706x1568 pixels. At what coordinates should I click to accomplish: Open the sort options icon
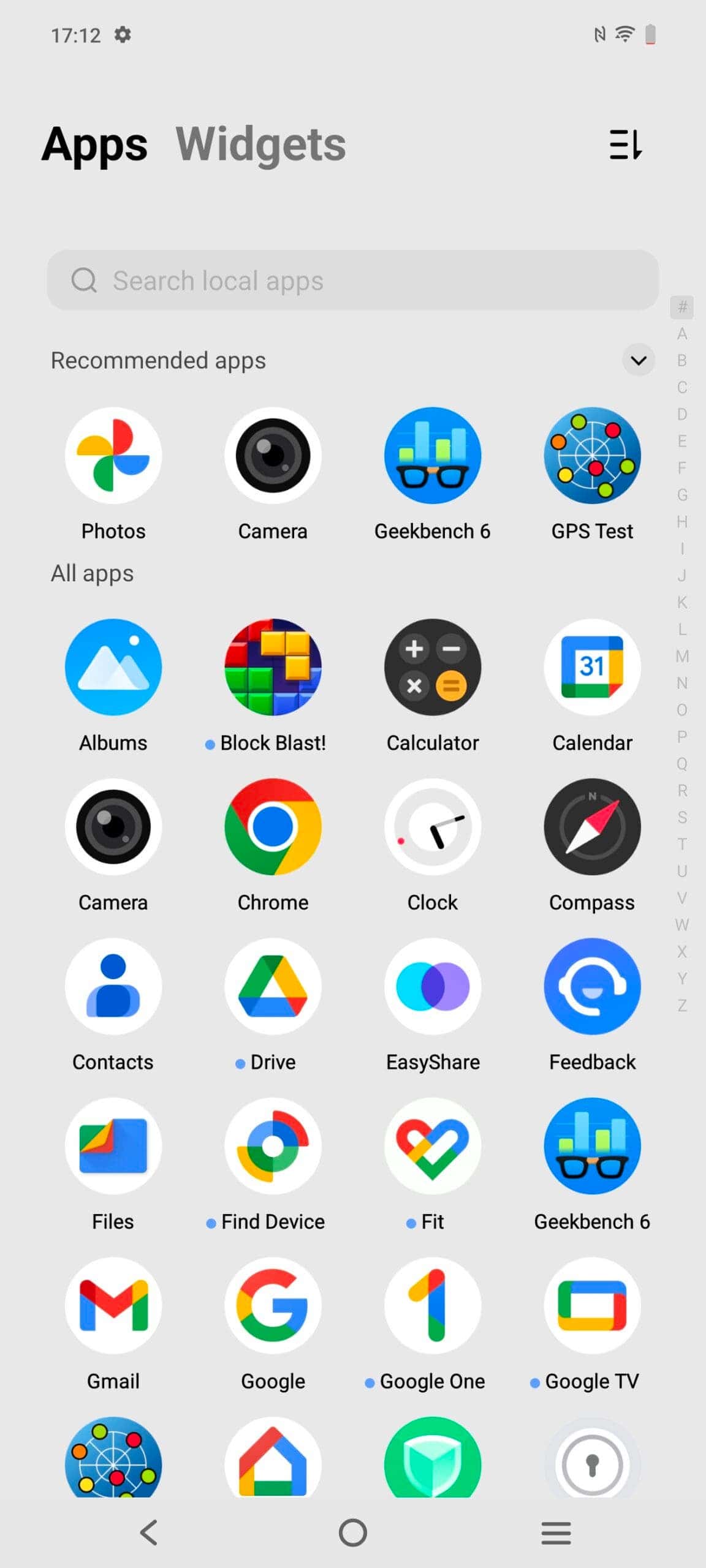[626, 145]
